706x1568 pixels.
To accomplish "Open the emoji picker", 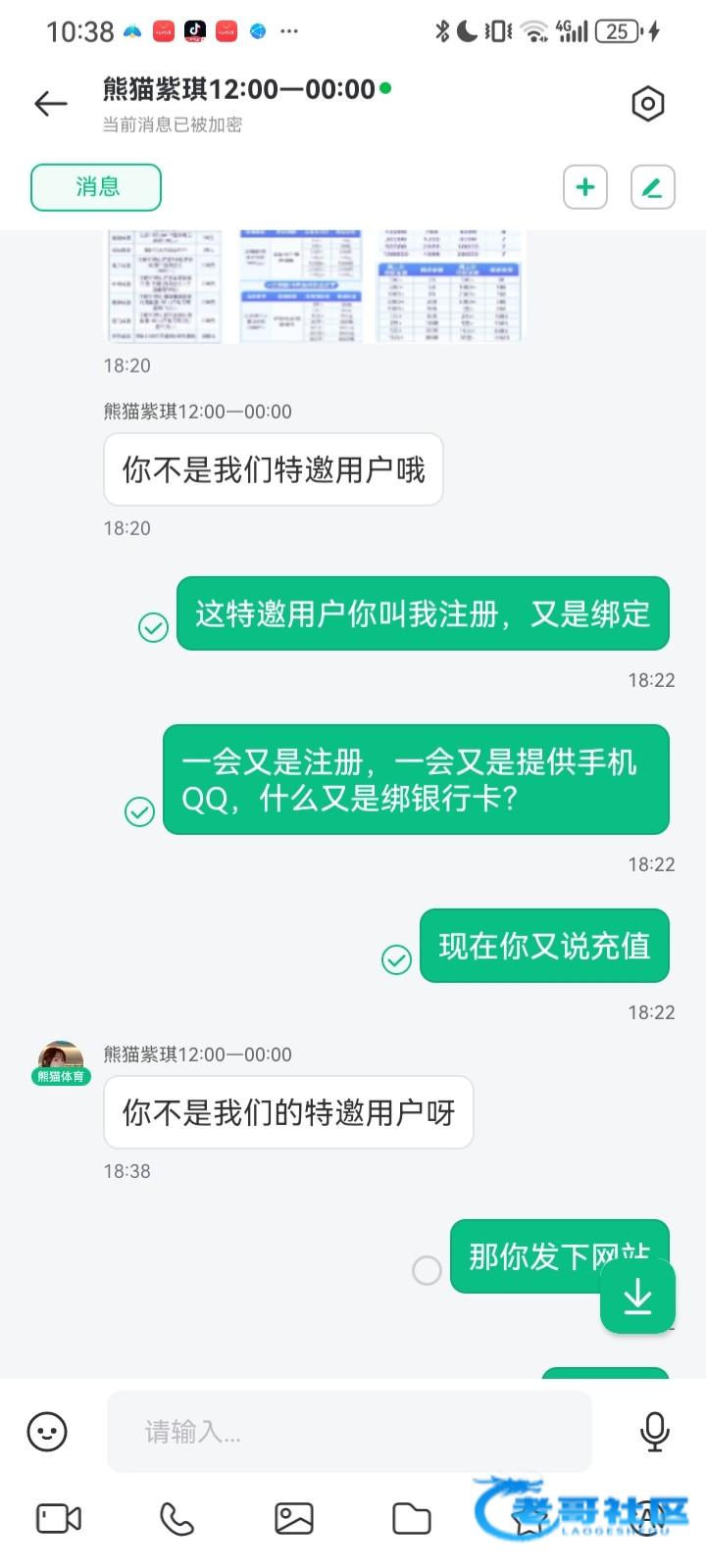I will 47,1432.
